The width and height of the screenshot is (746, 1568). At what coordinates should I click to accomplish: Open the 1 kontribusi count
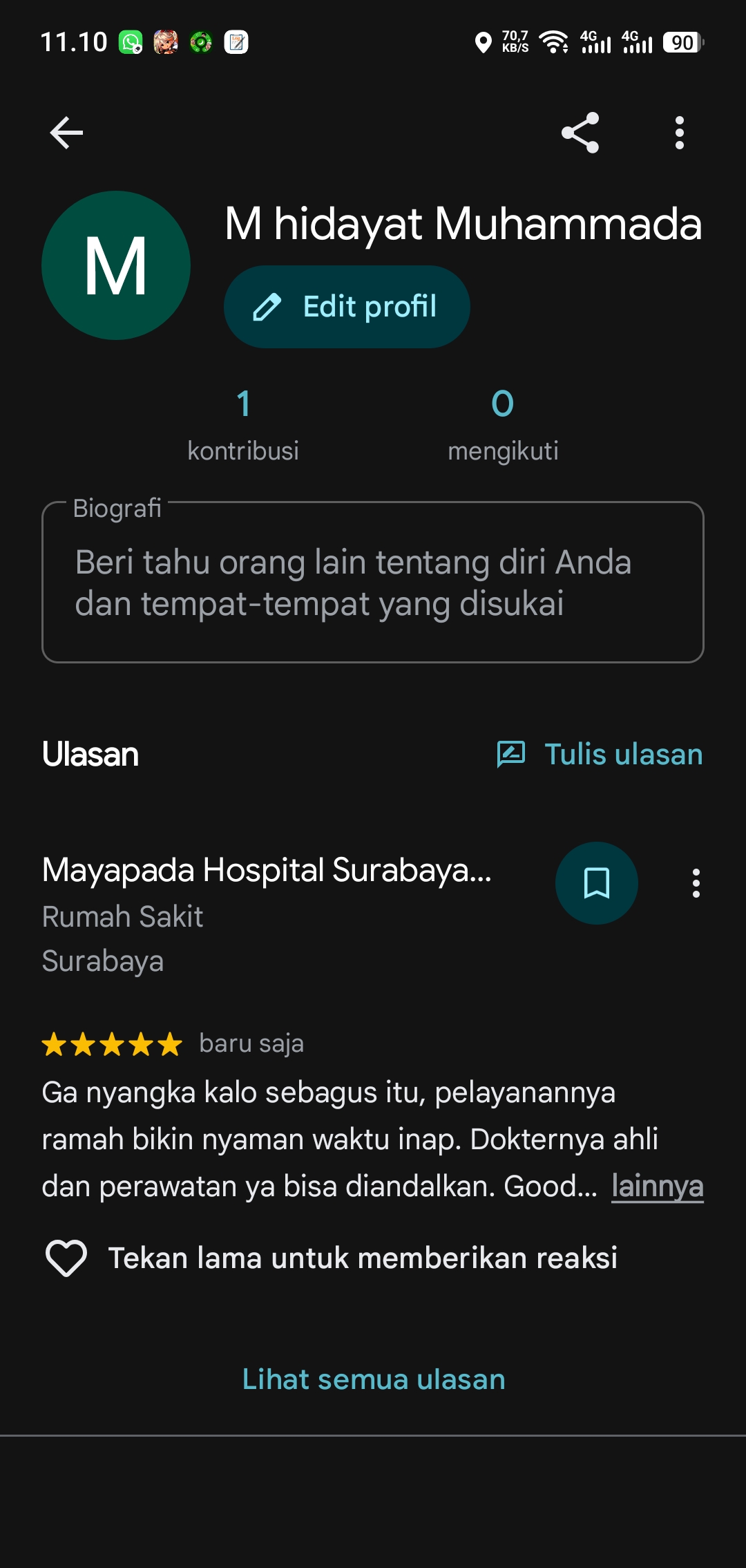click(x=243, y=424)
